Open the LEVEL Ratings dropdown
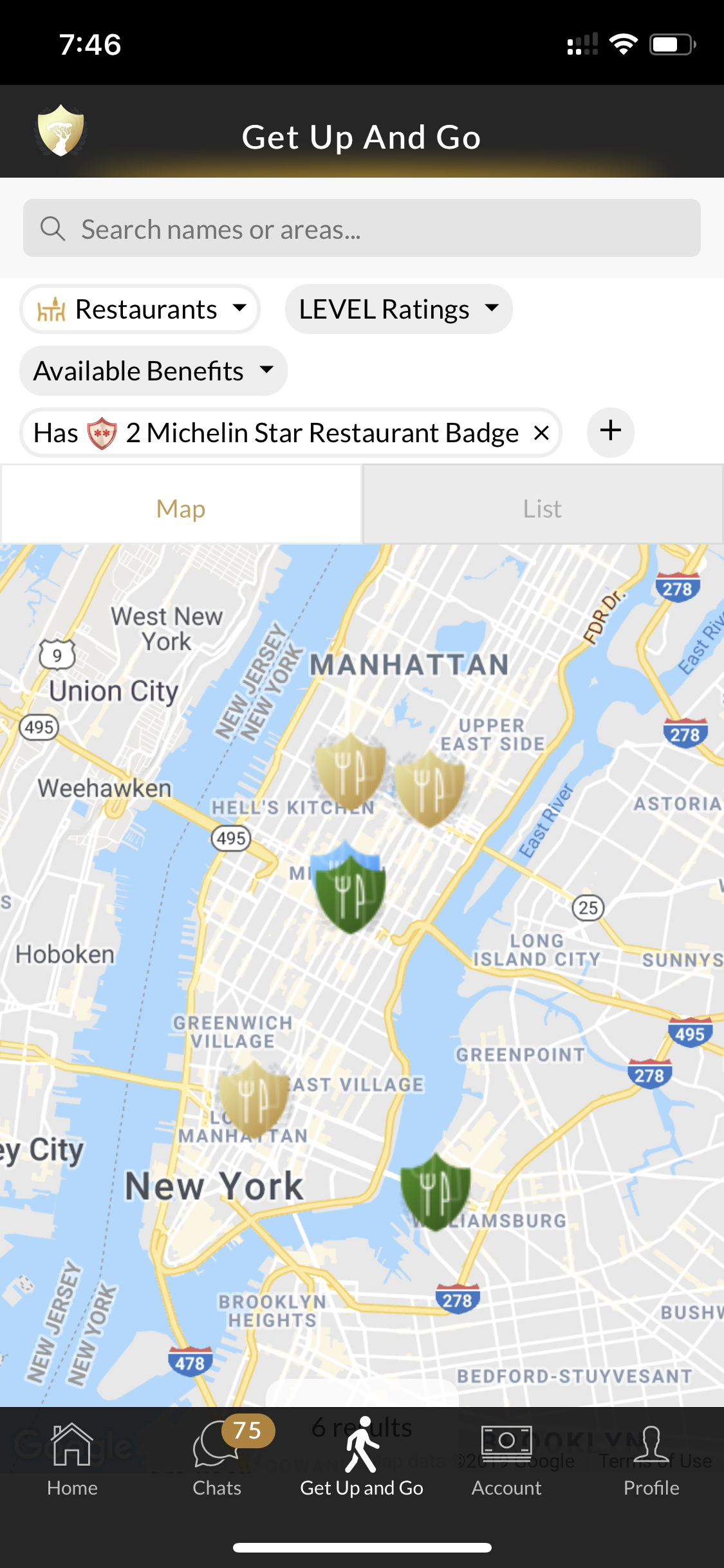724x1568 pixels. pos(398,310)
